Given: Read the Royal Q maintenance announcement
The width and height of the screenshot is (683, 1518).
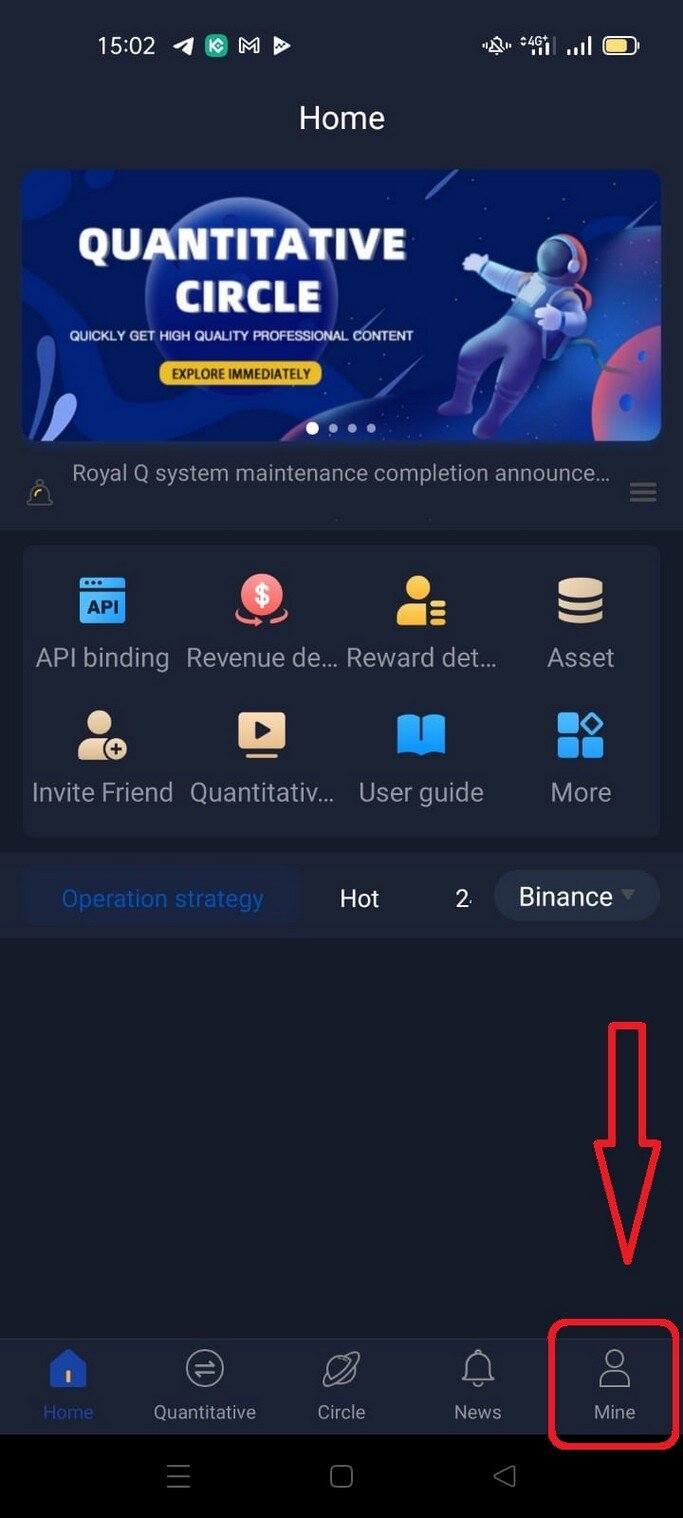Looking at the screenshot, I should click(x=340, y=473).
